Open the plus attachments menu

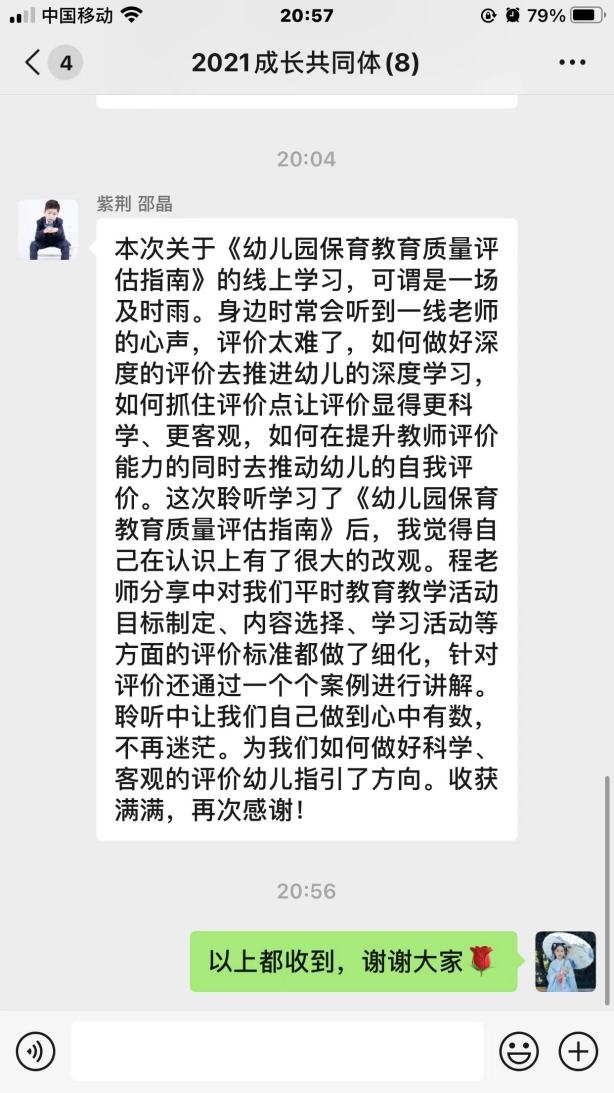(578, 1051)
